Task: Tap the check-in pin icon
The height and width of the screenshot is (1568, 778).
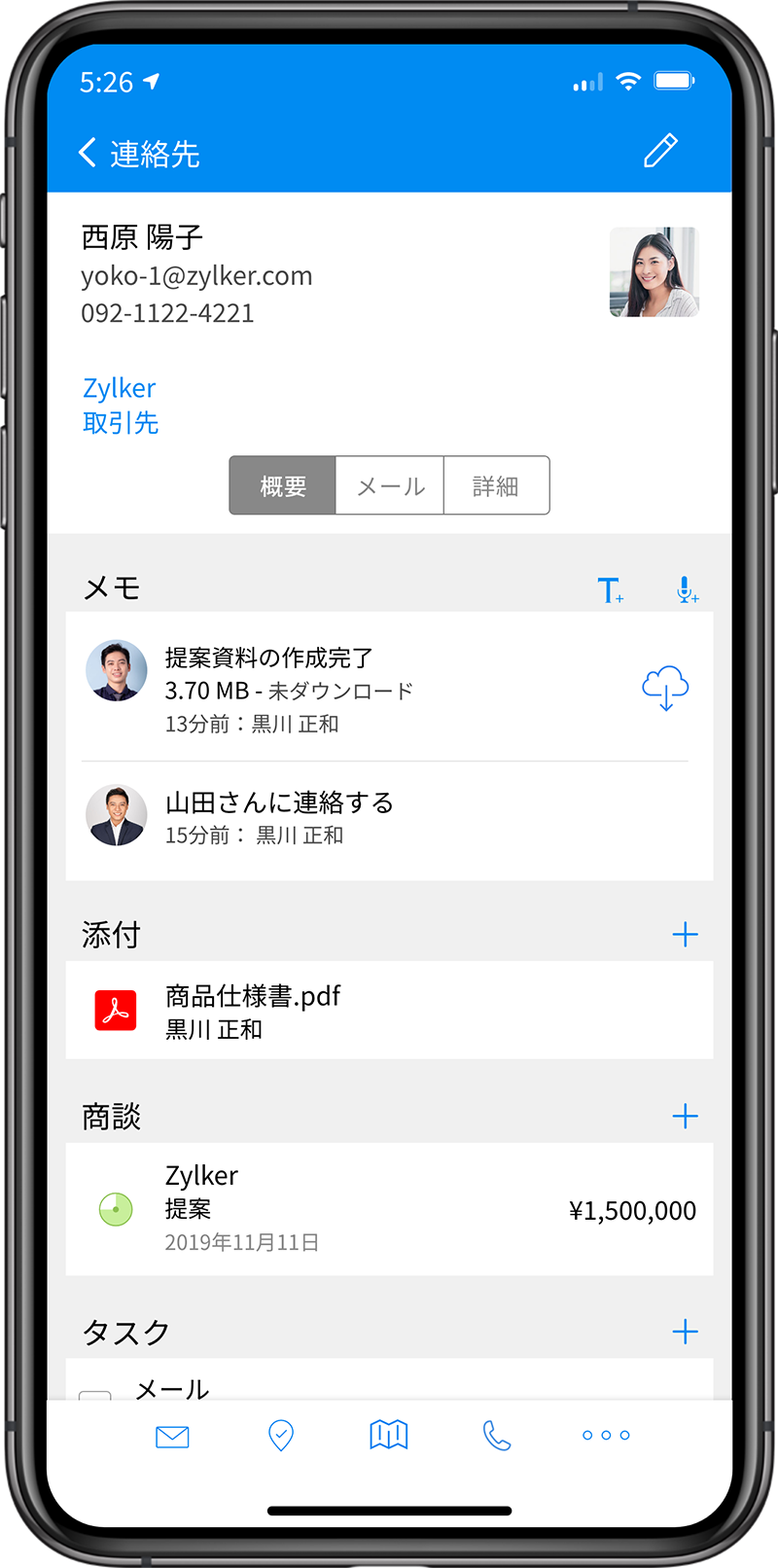Action: click(x=281, y=1436)
